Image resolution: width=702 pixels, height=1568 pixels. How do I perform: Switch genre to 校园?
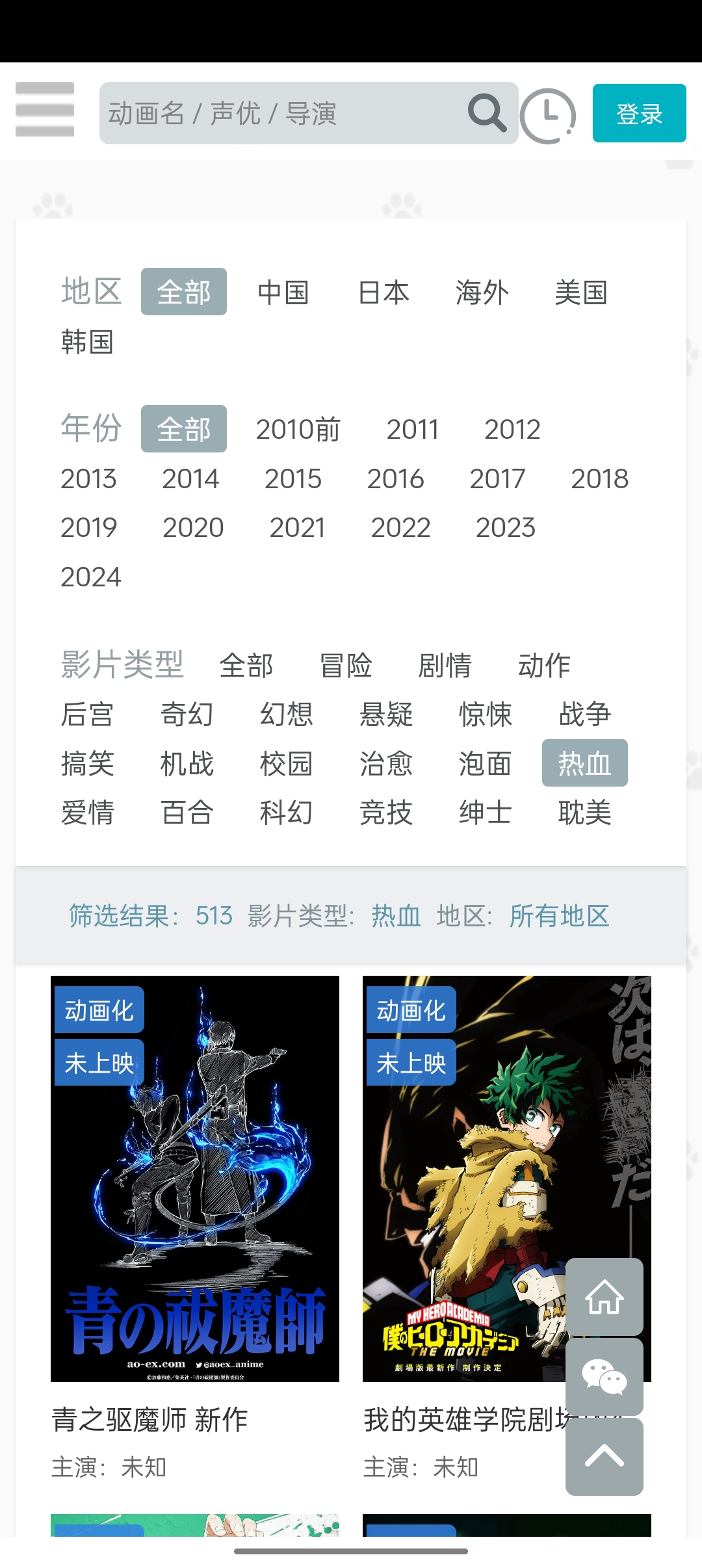(286, 763)
